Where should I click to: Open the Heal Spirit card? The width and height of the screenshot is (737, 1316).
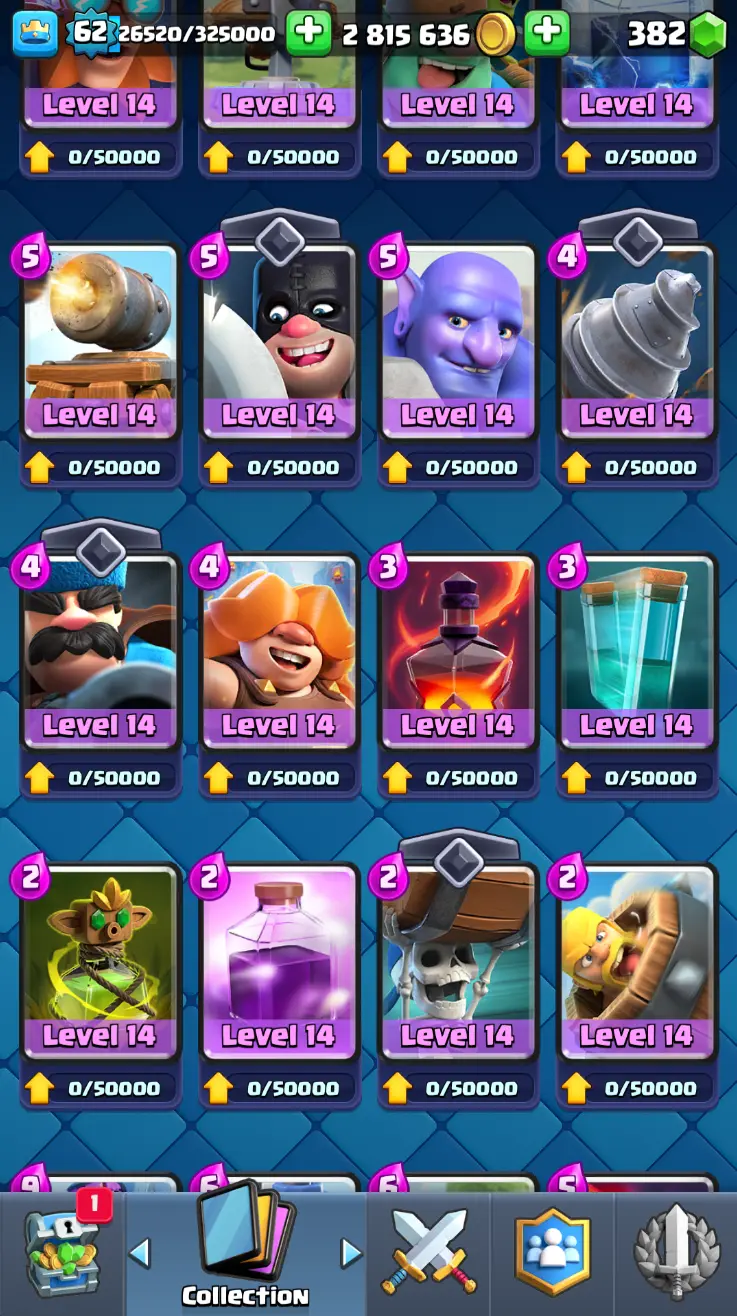99,960
